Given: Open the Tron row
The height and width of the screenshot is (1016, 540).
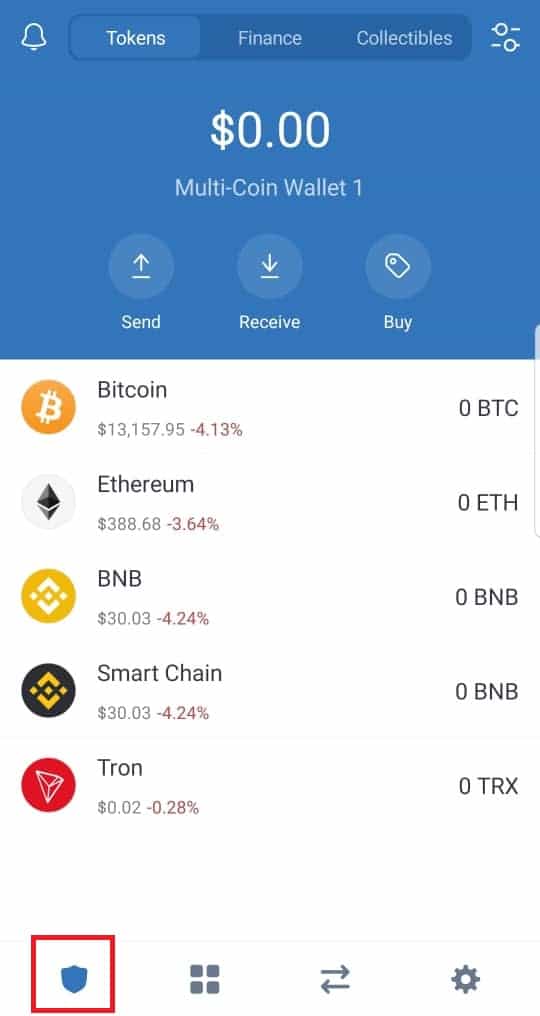Looking at the screenshot, I should (x=270, y=785).
